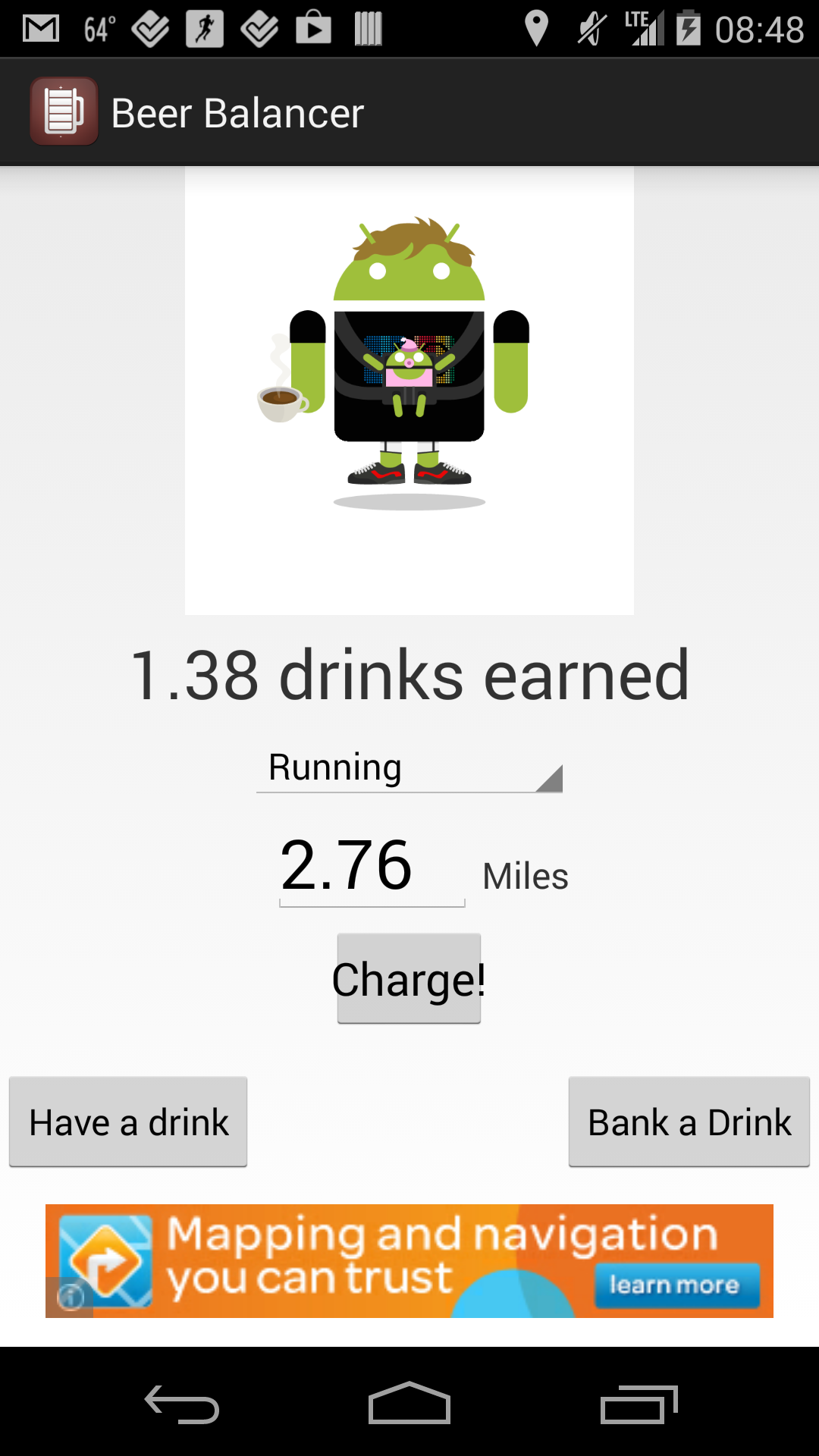Image resolution: width=819 pixels, height=1456 pixels.
Task: Tap the 2.76 miles input field
Action: tap(370, 868)
